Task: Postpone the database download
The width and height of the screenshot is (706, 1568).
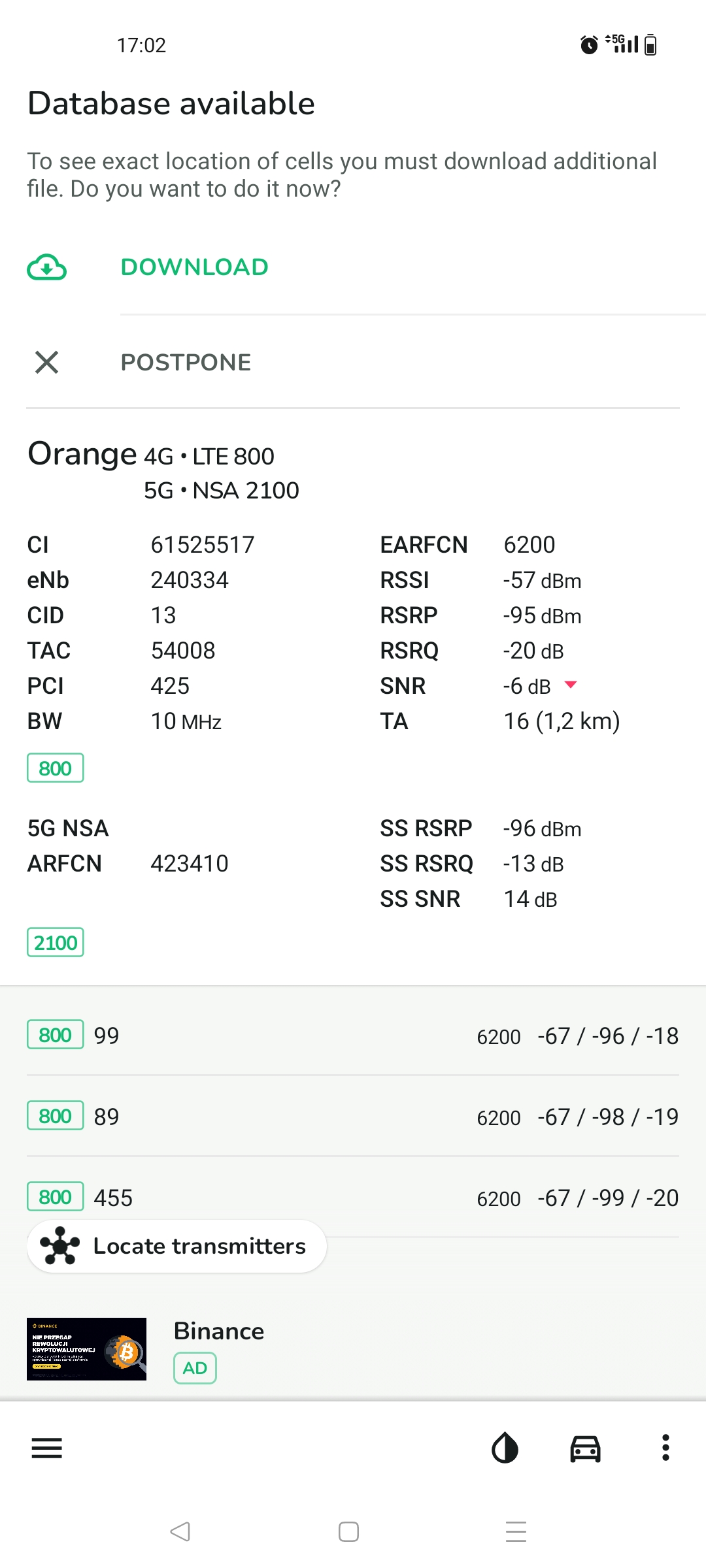Action: pos(353,362)
